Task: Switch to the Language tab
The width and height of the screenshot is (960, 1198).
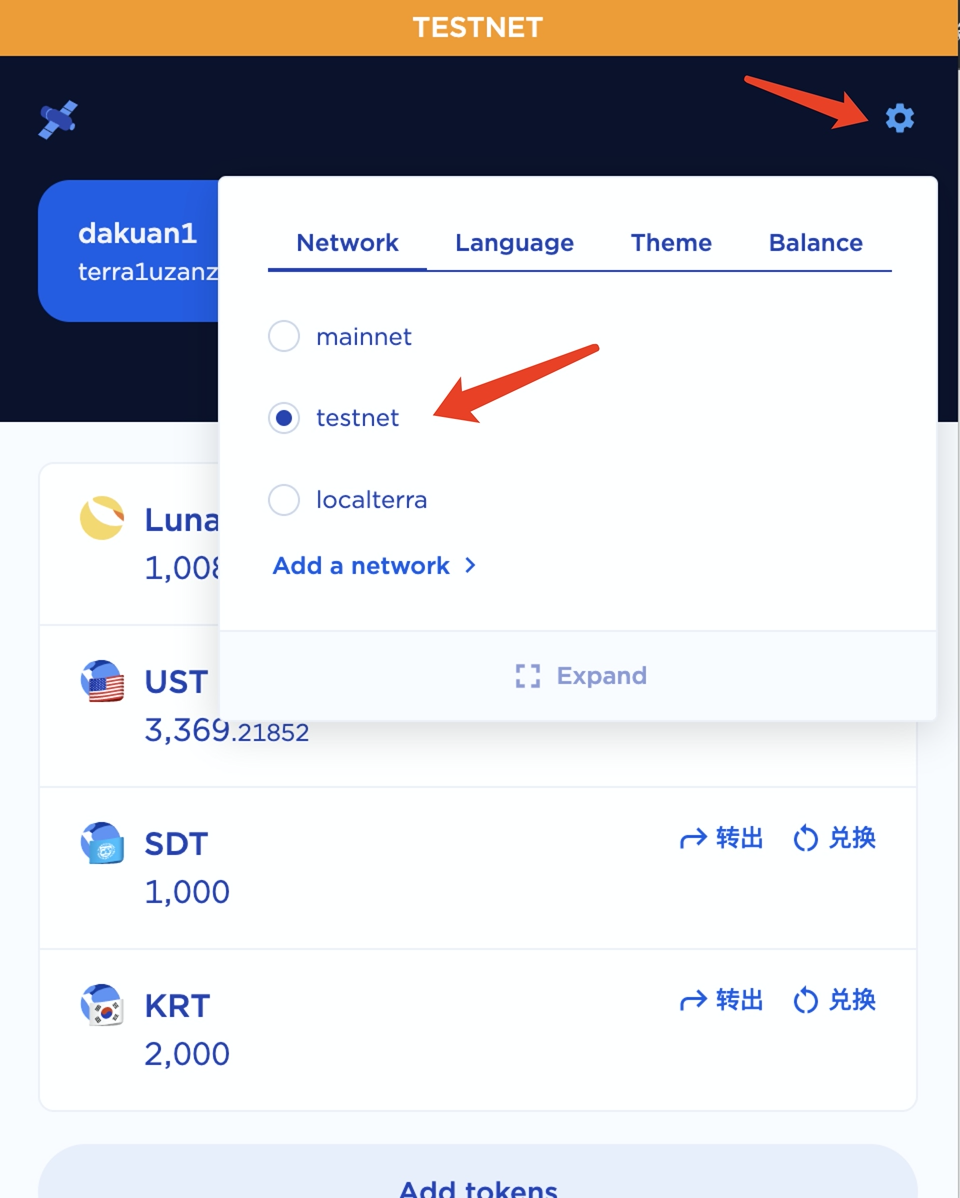Action: 514,243
